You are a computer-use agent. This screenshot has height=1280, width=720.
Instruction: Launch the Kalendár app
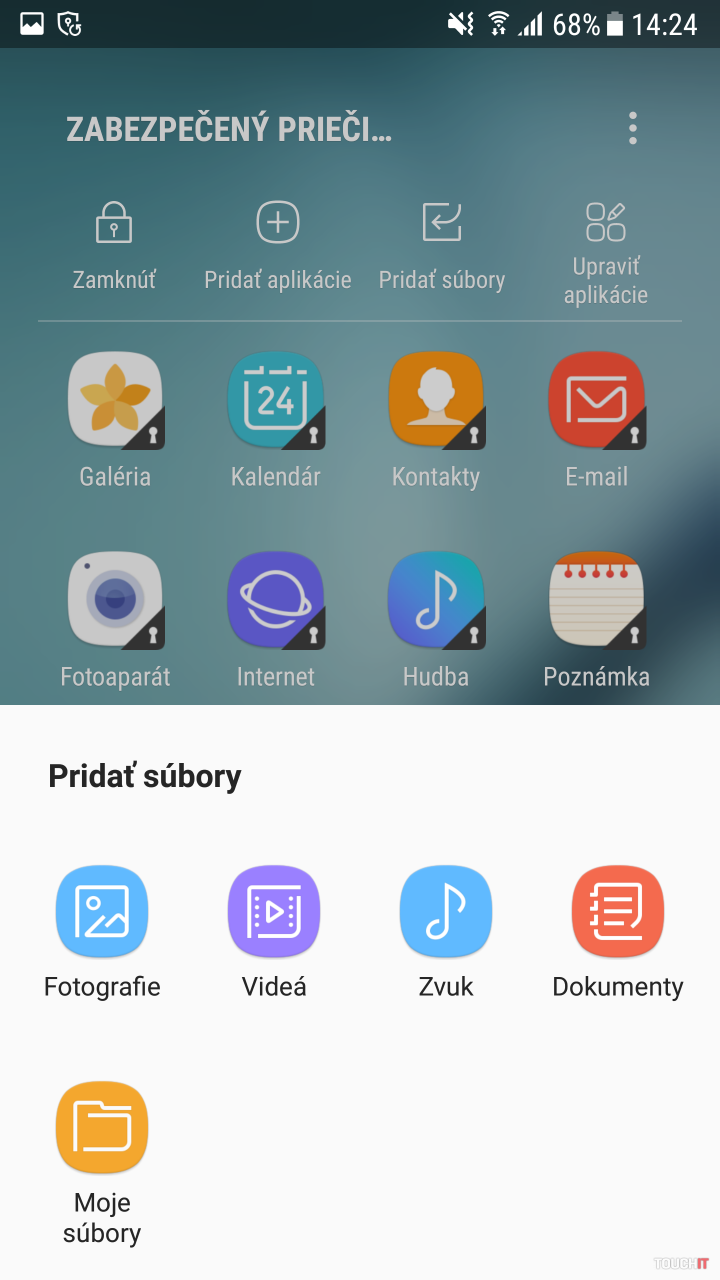tap(276, 400)
